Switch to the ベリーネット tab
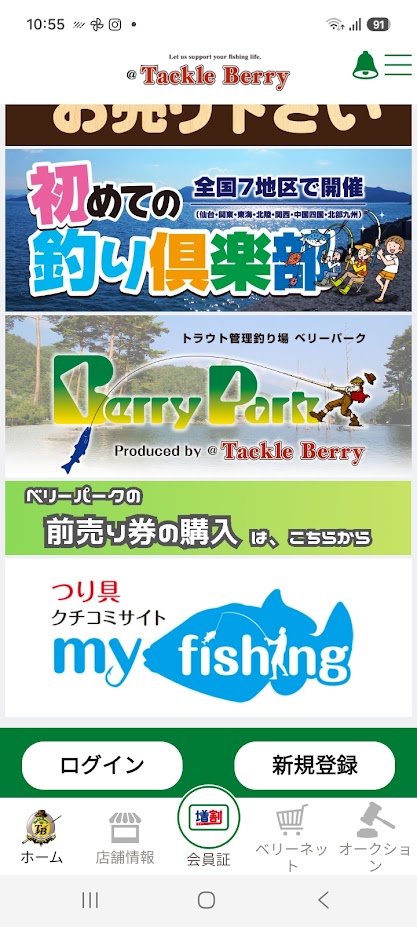 pyautogui.click(x=292, y=838)
